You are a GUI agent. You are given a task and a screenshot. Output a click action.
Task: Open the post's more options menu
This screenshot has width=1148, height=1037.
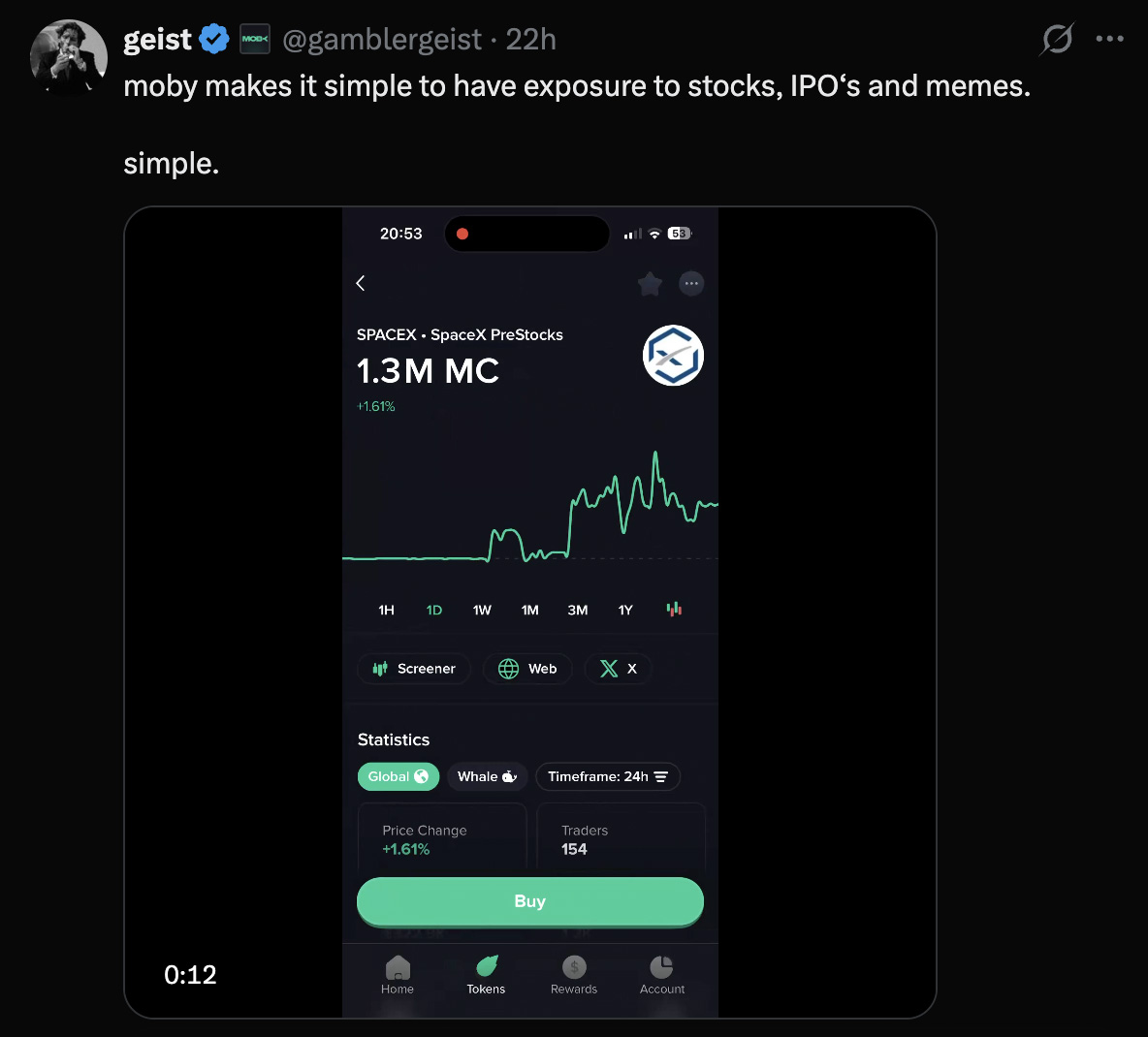click(1109, 39)
